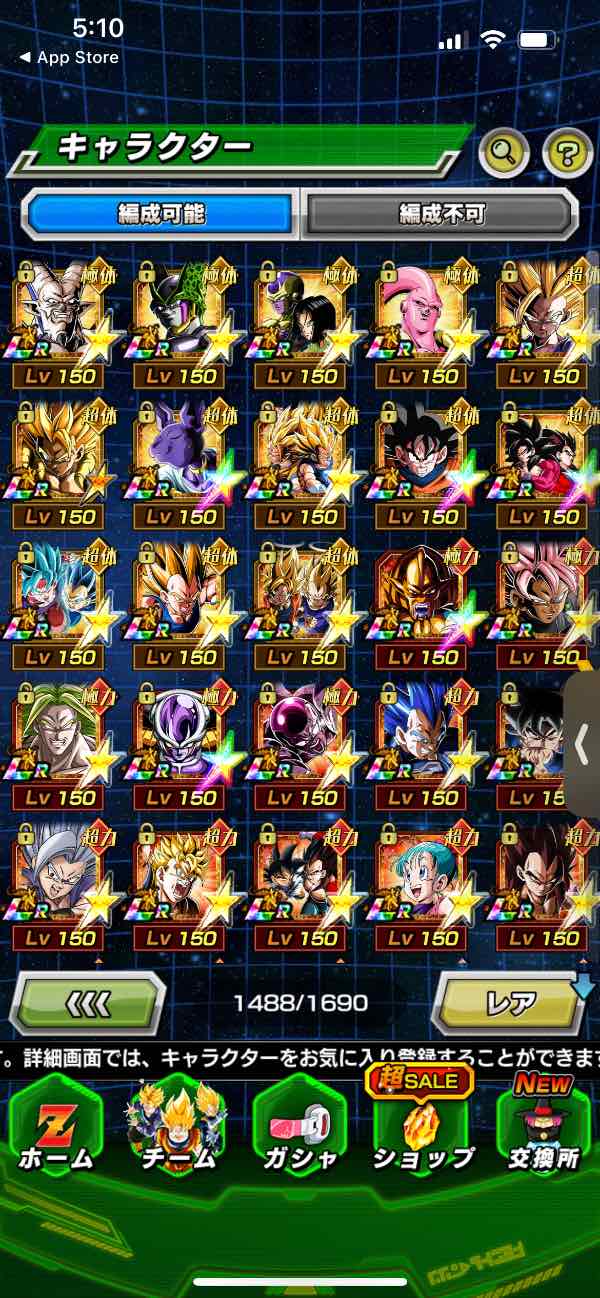
Task: Expand the side panel arrow handle
Action: click(582, 745)
